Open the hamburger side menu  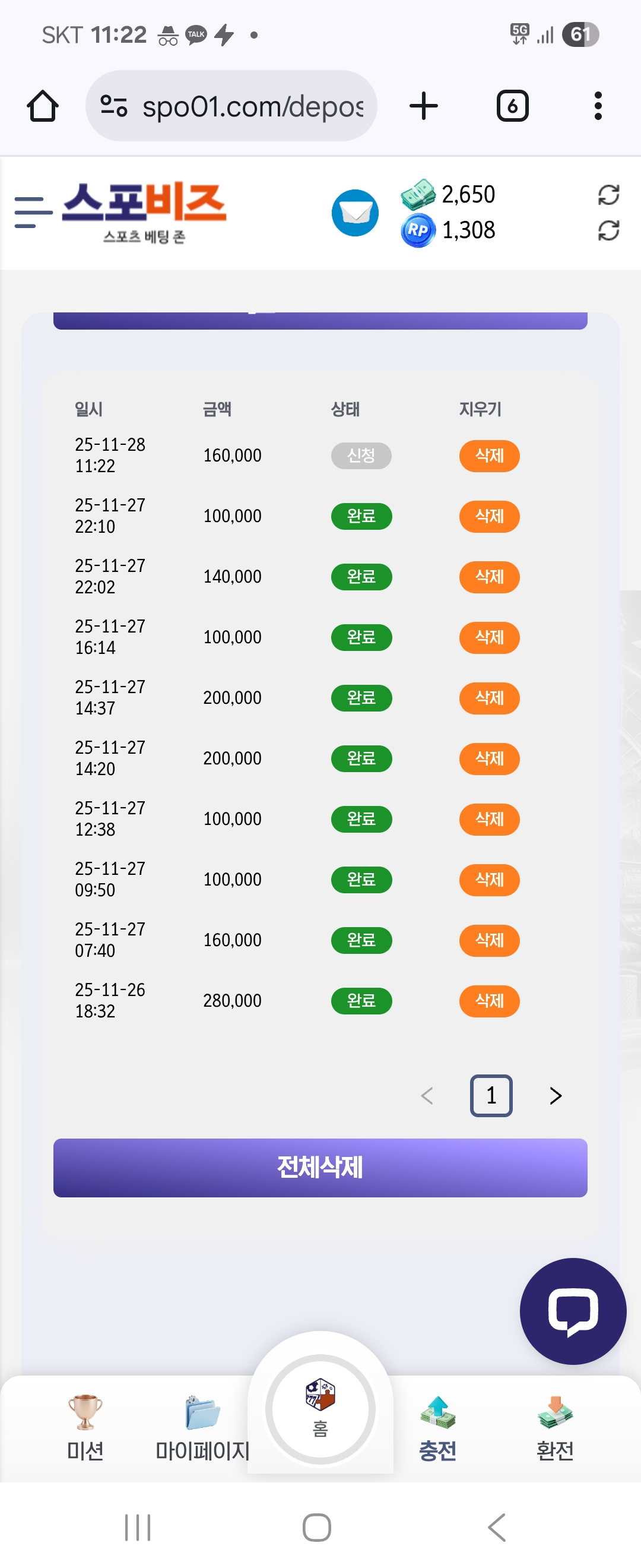pos(33,213)
